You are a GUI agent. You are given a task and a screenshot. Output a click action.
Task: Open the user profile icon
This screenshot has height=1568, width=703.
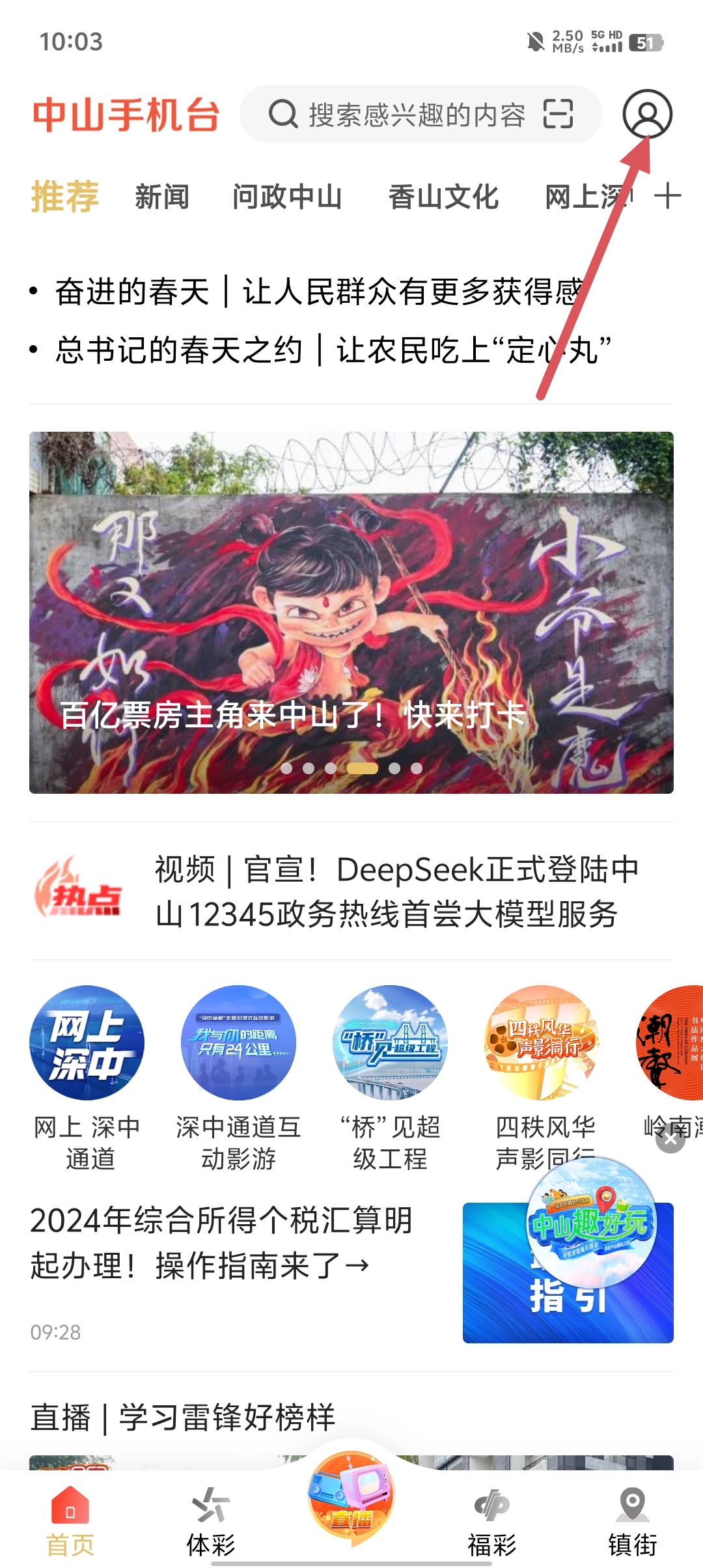point(647,114)
